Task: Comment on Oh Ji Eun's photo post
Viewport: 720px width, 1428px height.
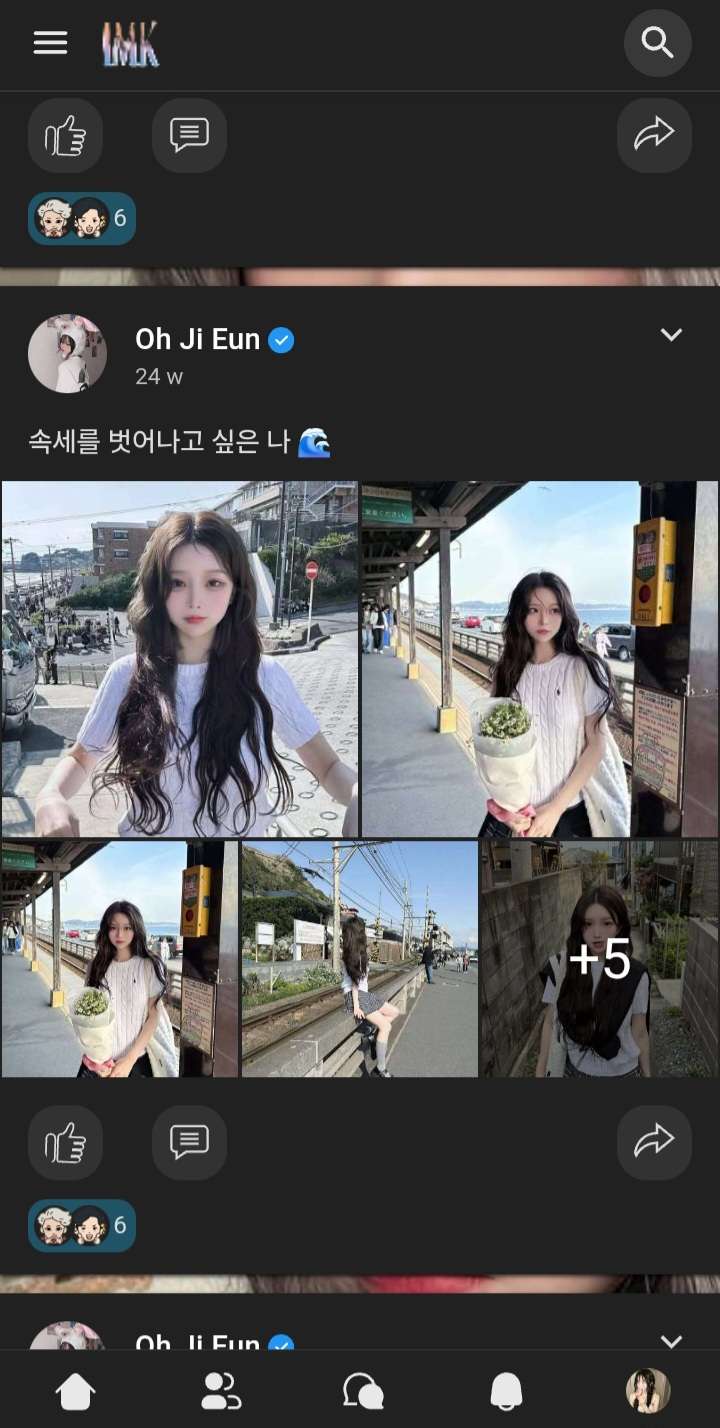Action: (x=189, y=1142)
